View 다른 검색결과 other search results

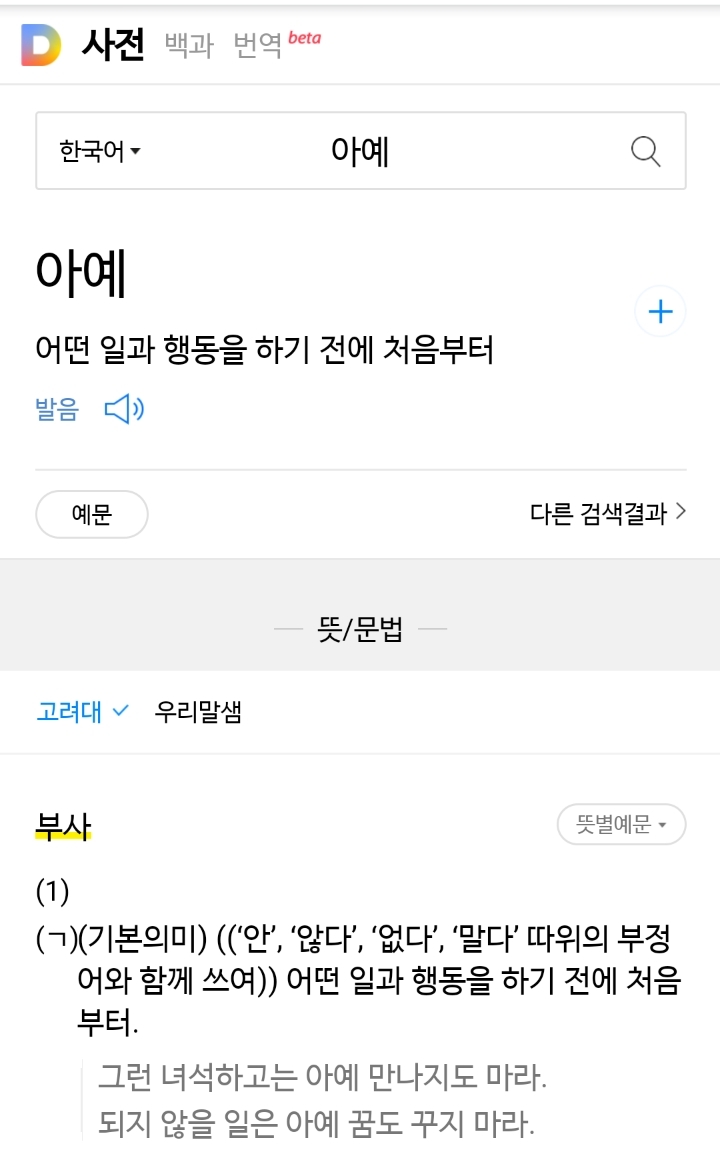[x=608, y=514]
